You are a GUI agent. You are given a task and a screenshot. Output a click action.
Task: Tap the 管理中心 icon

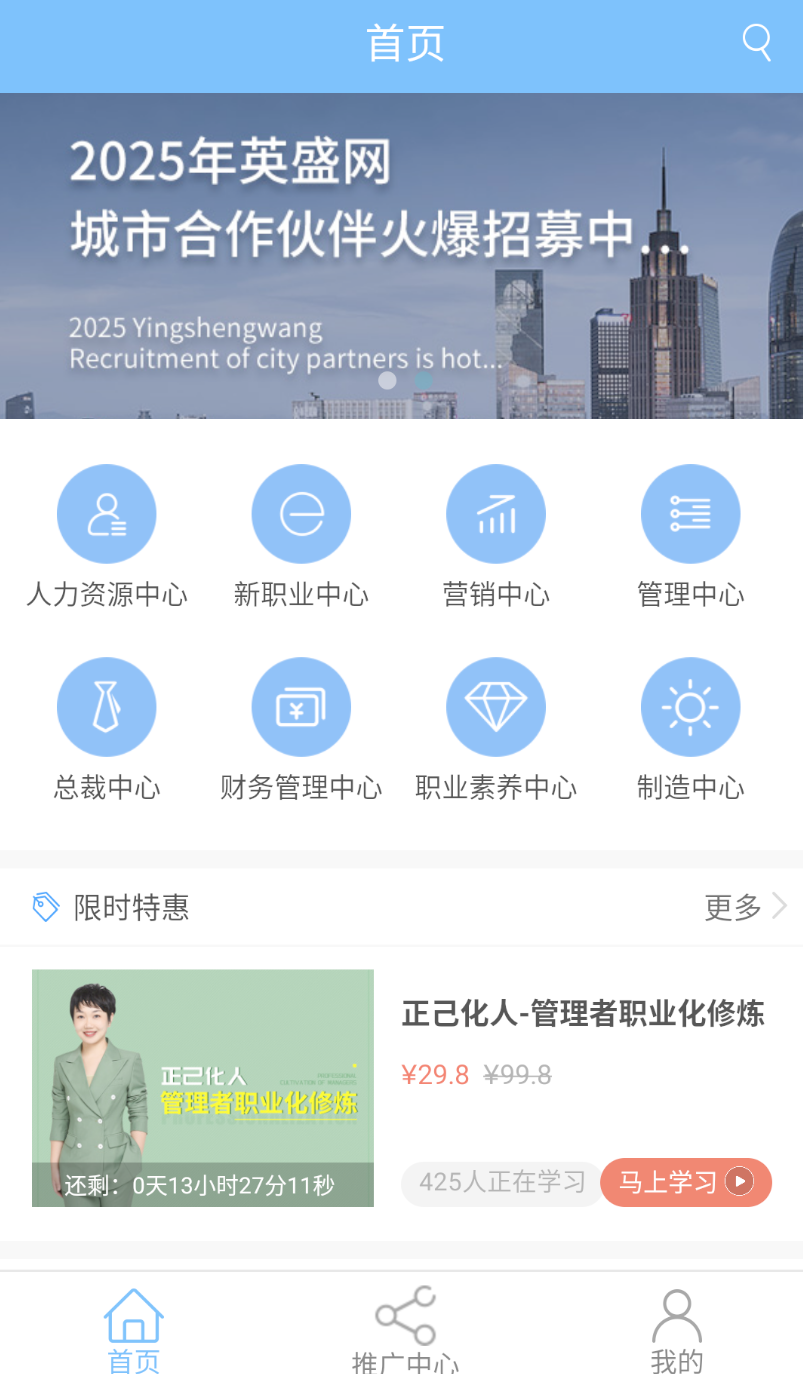tap(690, 513)
